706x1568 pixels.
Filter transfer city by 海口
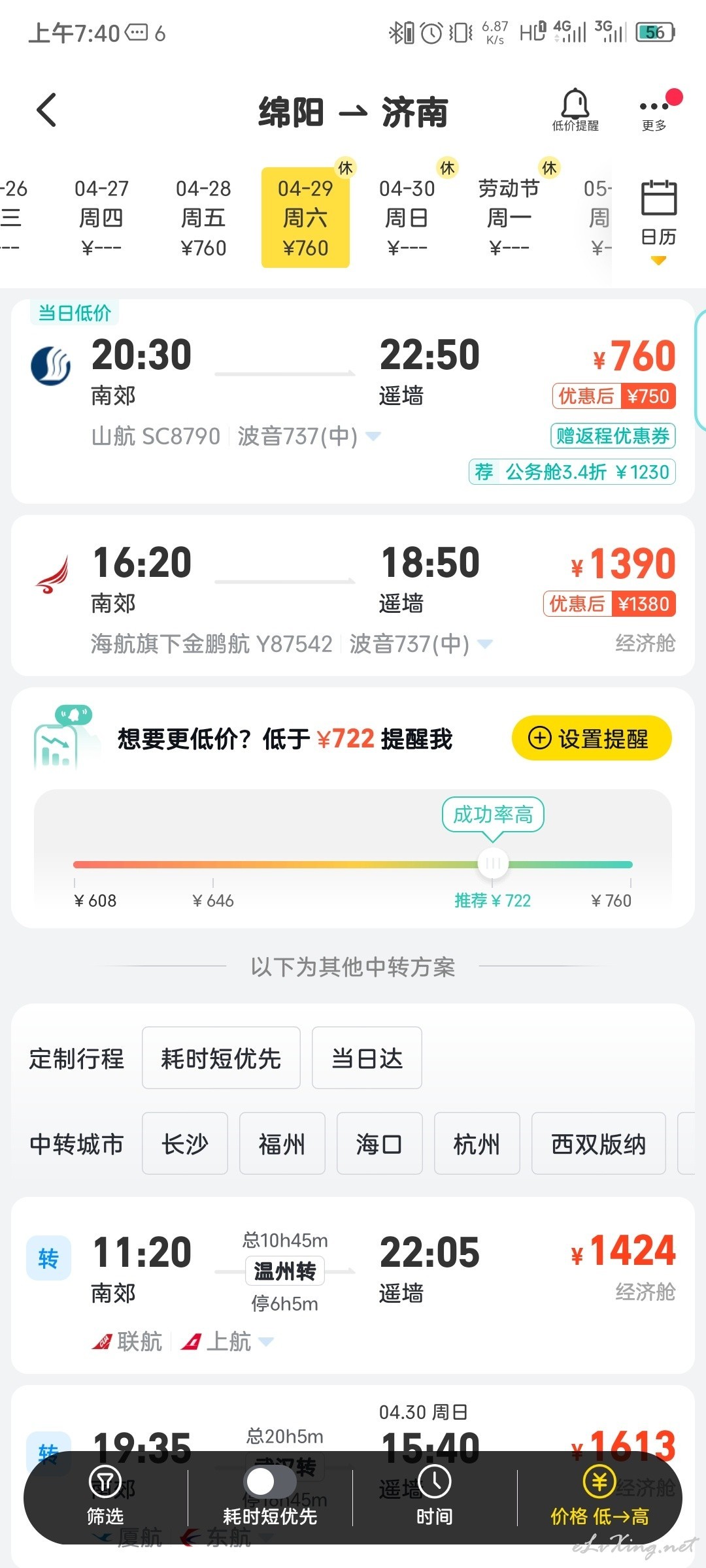(379, 1143)
